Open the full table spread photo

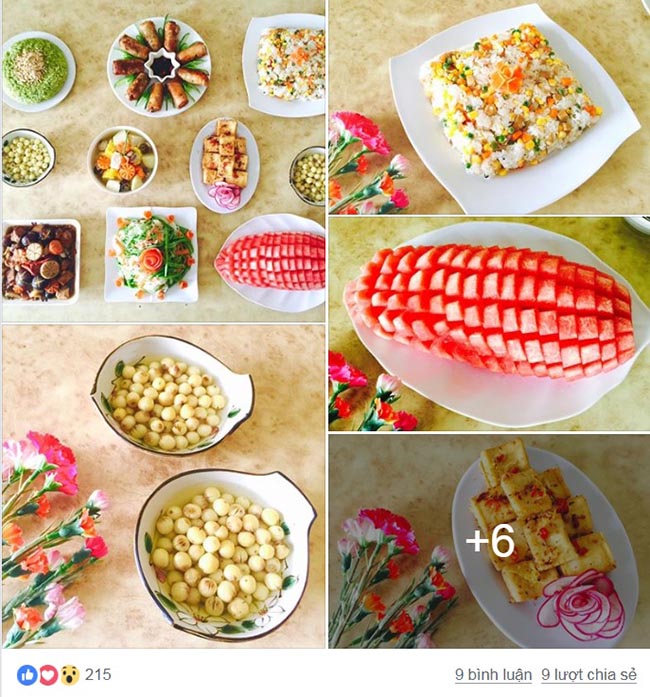(163, 160)
